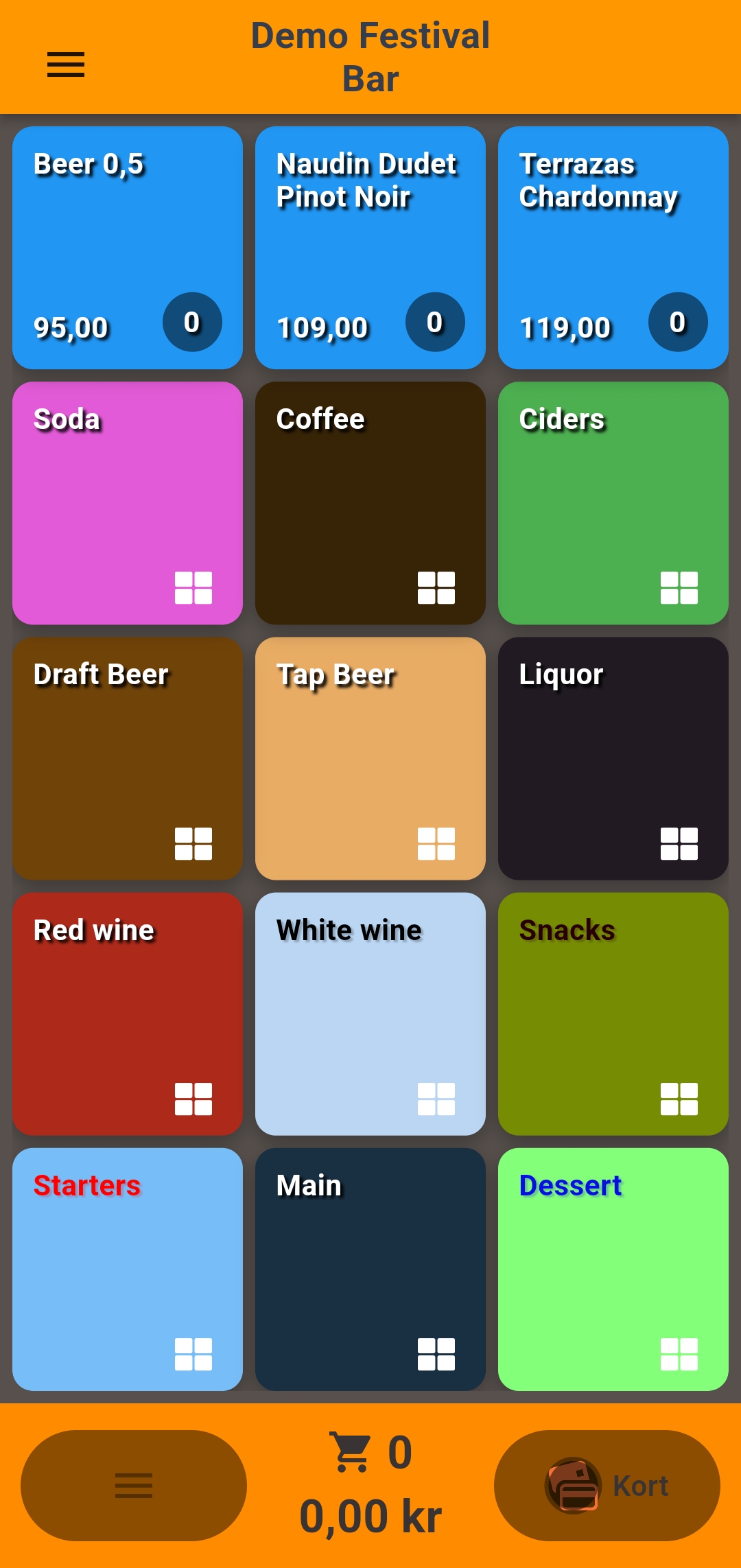
Task: Browse the Ciders category
Action: point(613,502)
